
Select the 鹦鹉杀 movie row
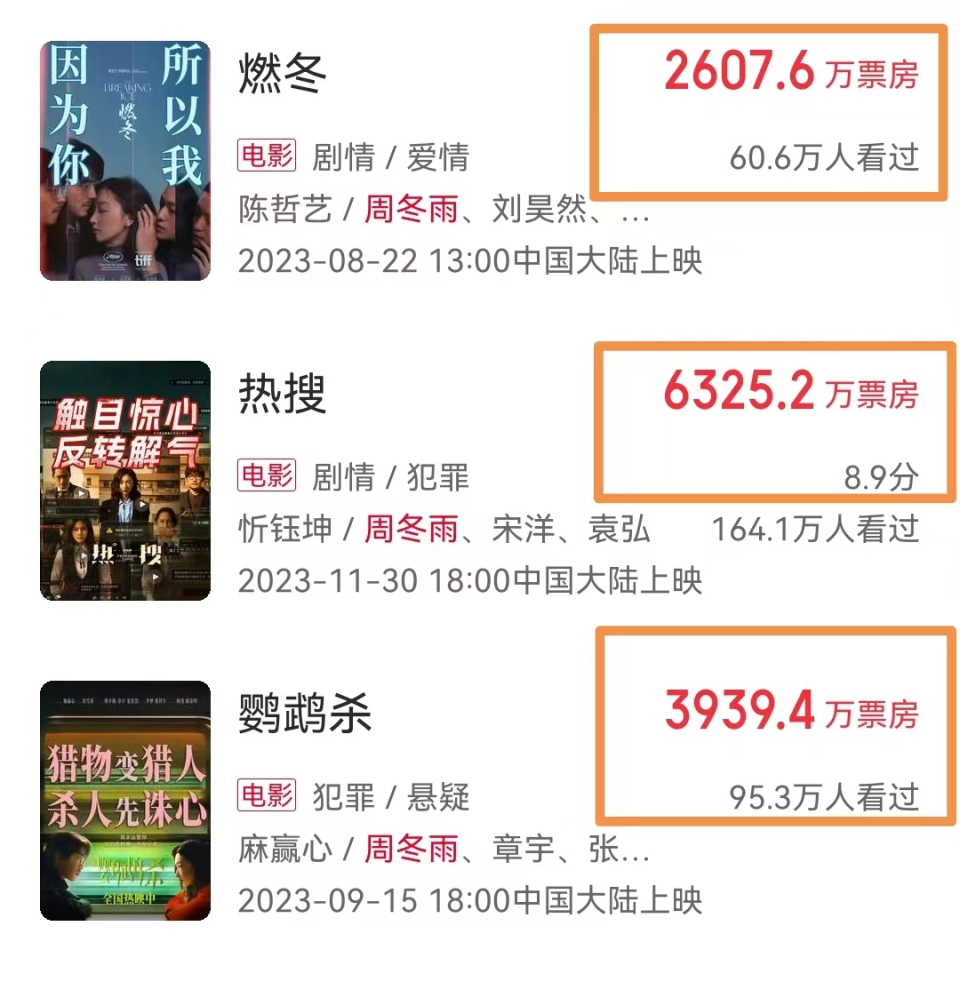[305, 714]
